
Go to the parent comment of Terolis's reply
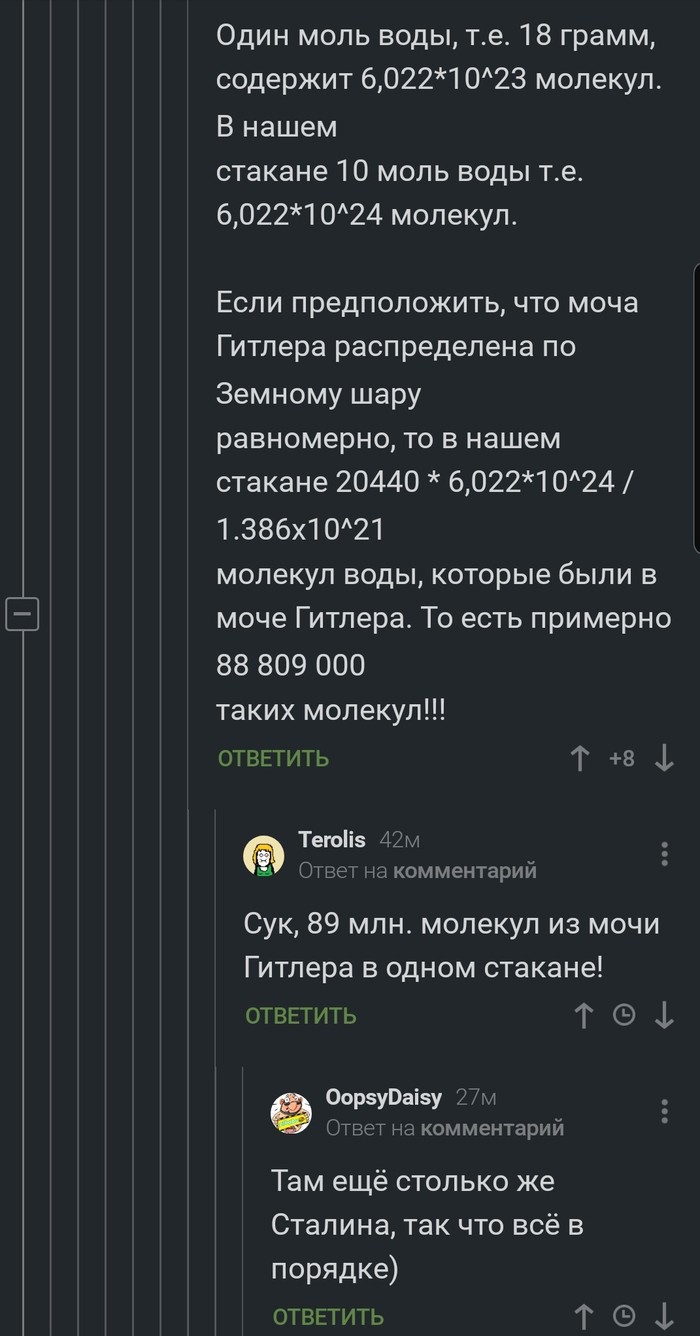464,871
